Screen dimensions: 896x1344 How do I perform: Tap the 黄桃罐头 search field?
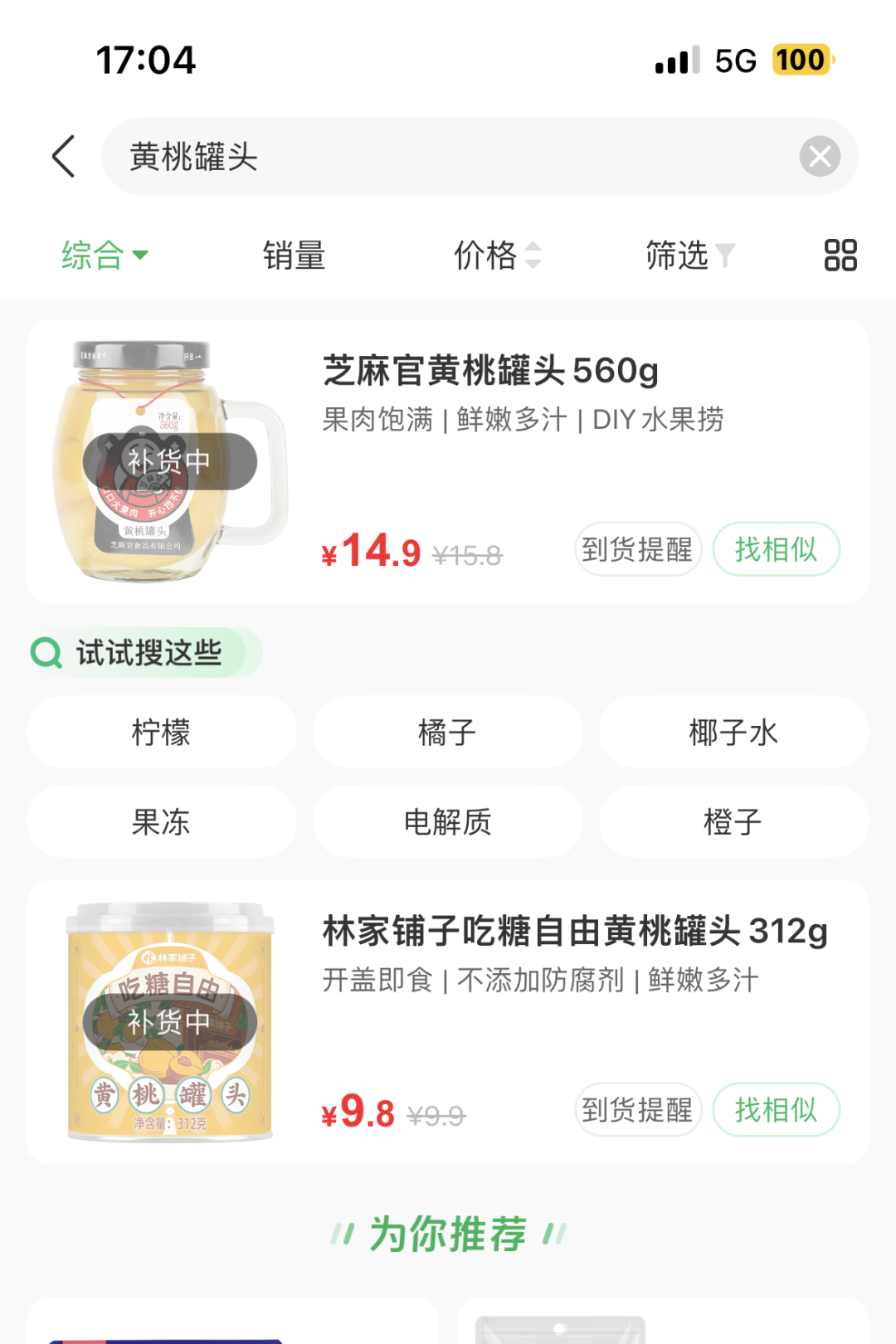(448, 156)
